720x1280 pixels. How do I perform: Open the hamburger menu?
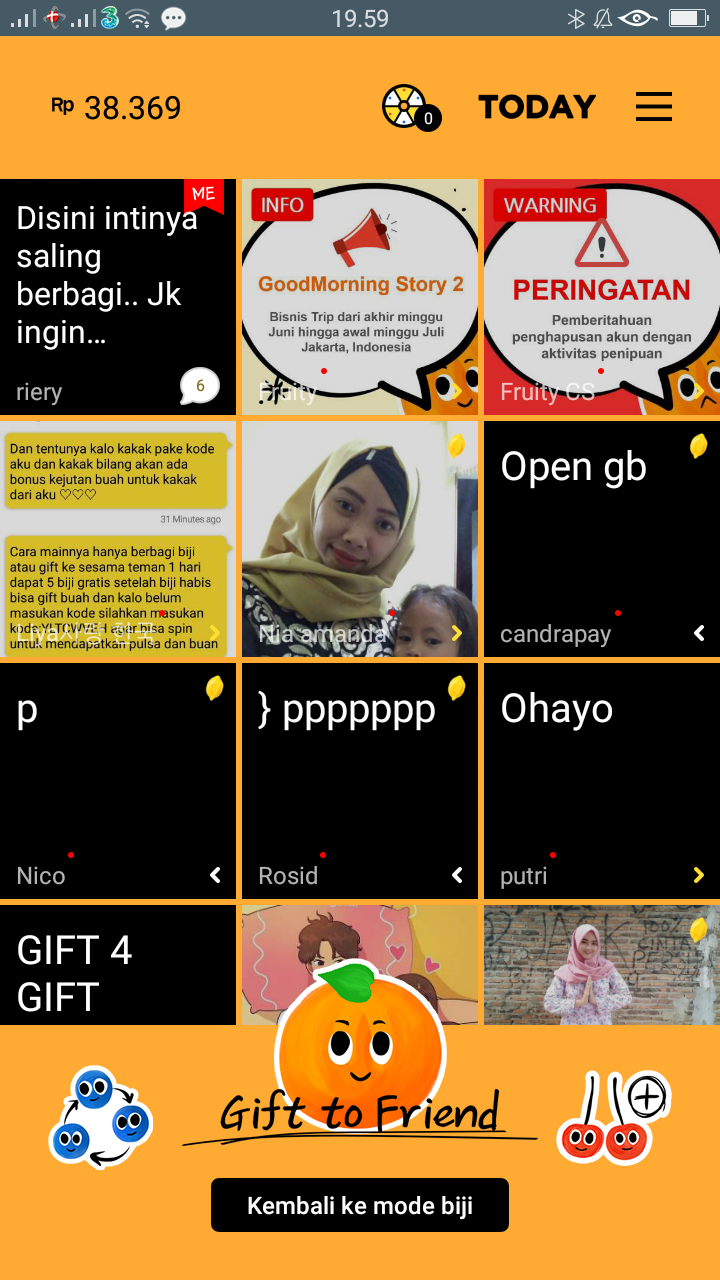654,107
